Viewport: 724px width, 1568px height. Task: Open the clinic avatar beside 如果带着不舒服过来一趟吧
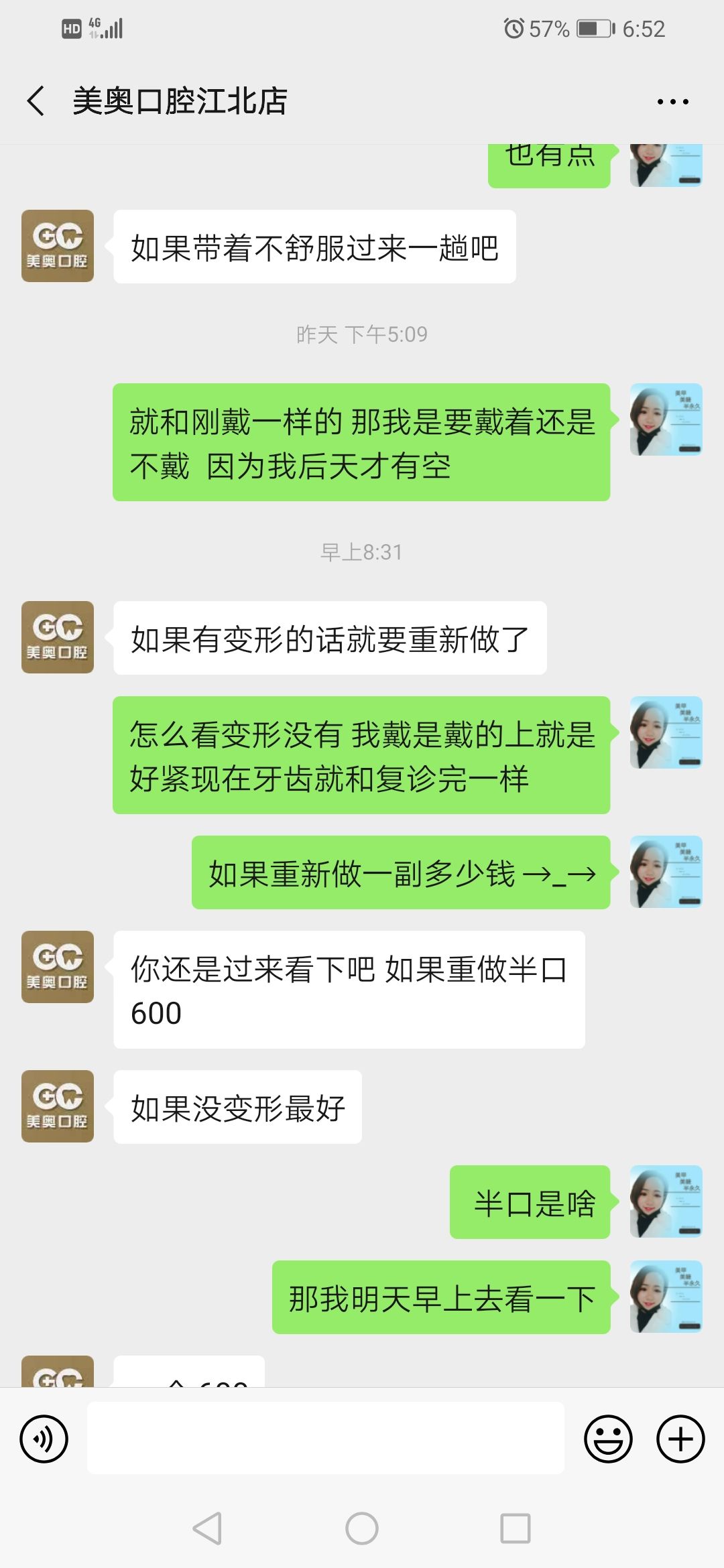58,246
